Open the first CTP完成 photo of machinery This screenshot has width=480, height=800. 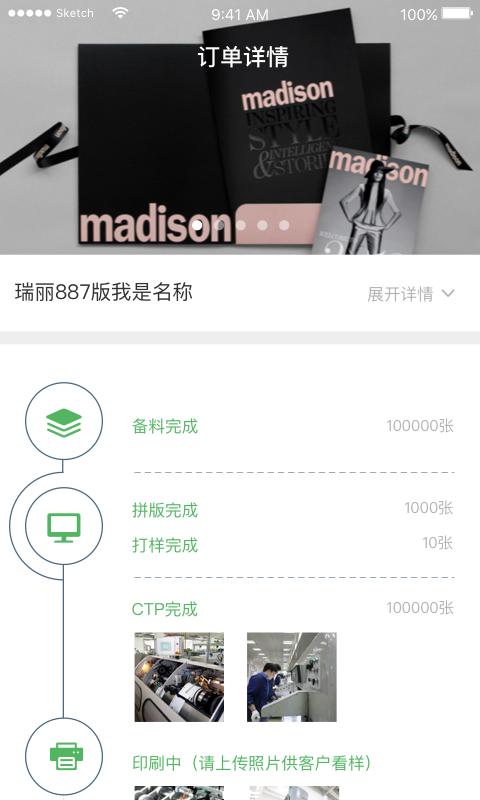[179, 677]
